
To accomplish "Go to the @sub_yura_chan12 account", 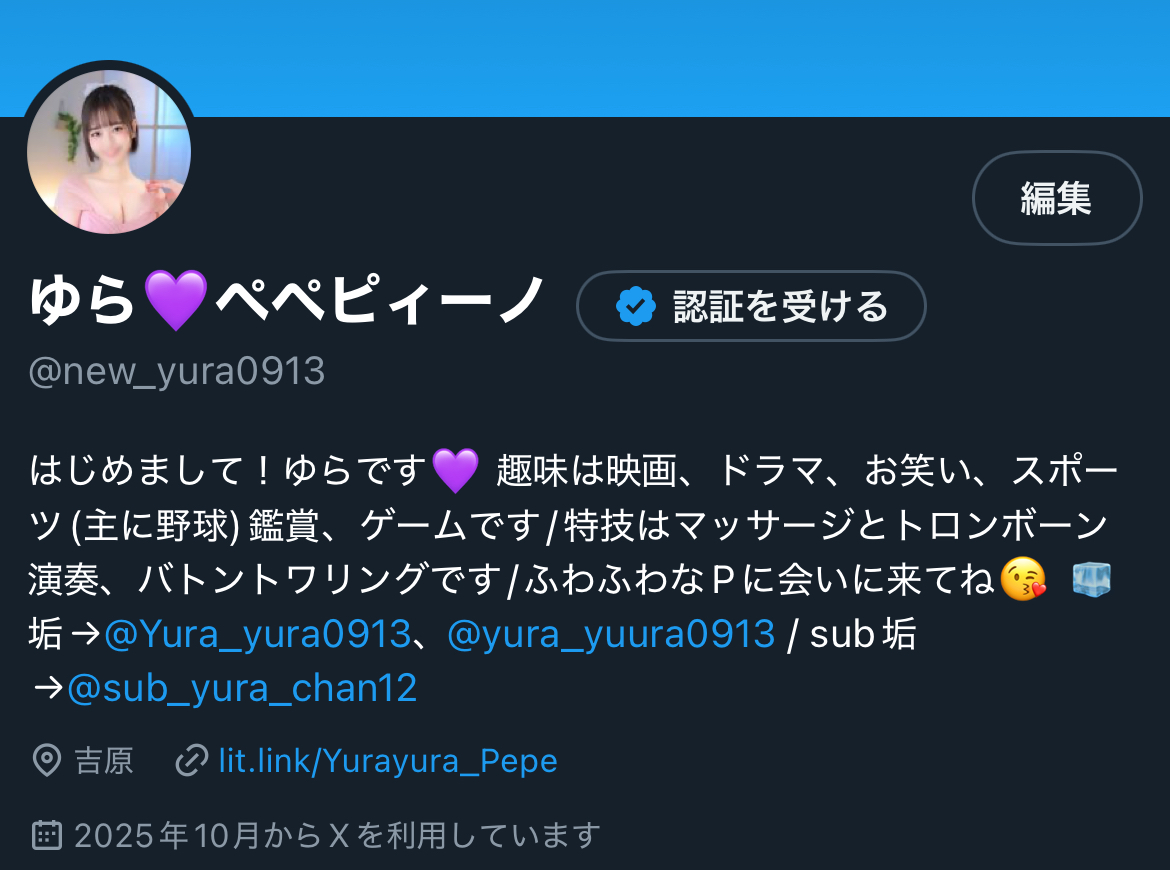I will (x=242, y=688).
